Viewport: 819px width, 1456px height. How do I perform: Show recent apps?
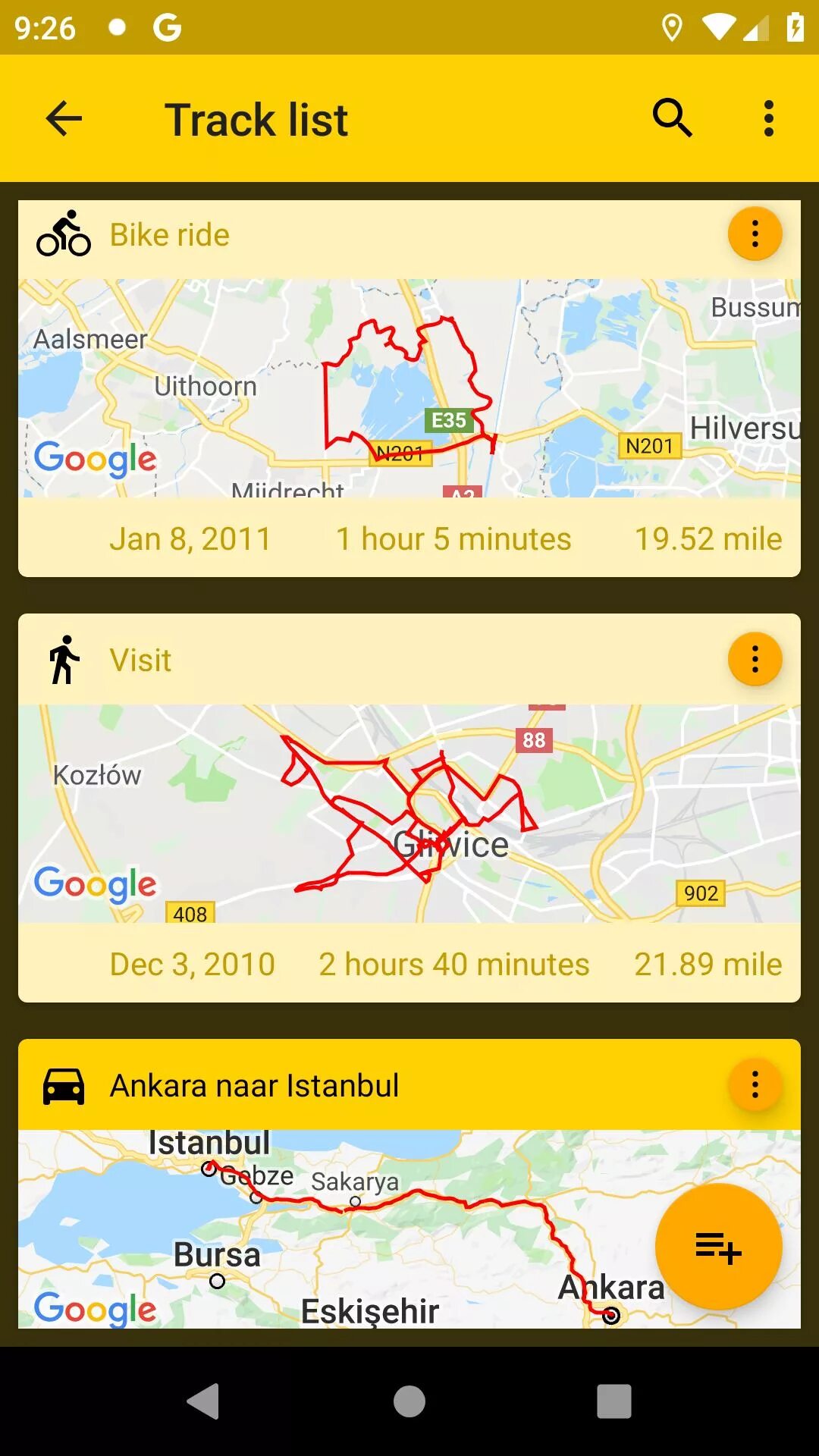(614, 1401)
